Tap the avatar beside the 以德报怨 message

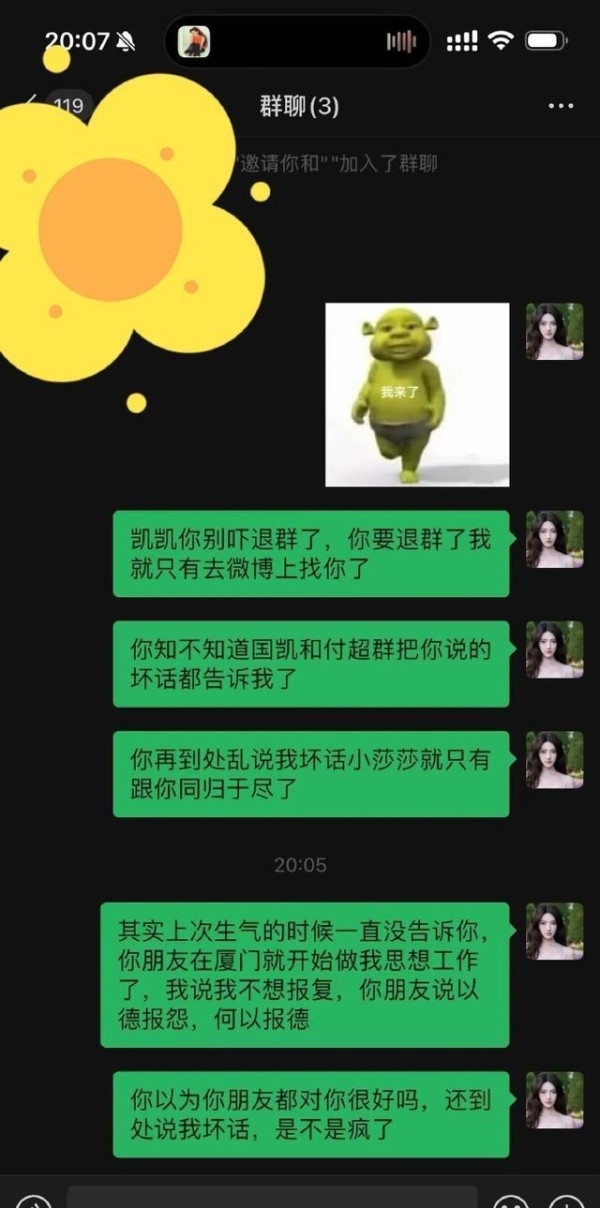point(554,932)
